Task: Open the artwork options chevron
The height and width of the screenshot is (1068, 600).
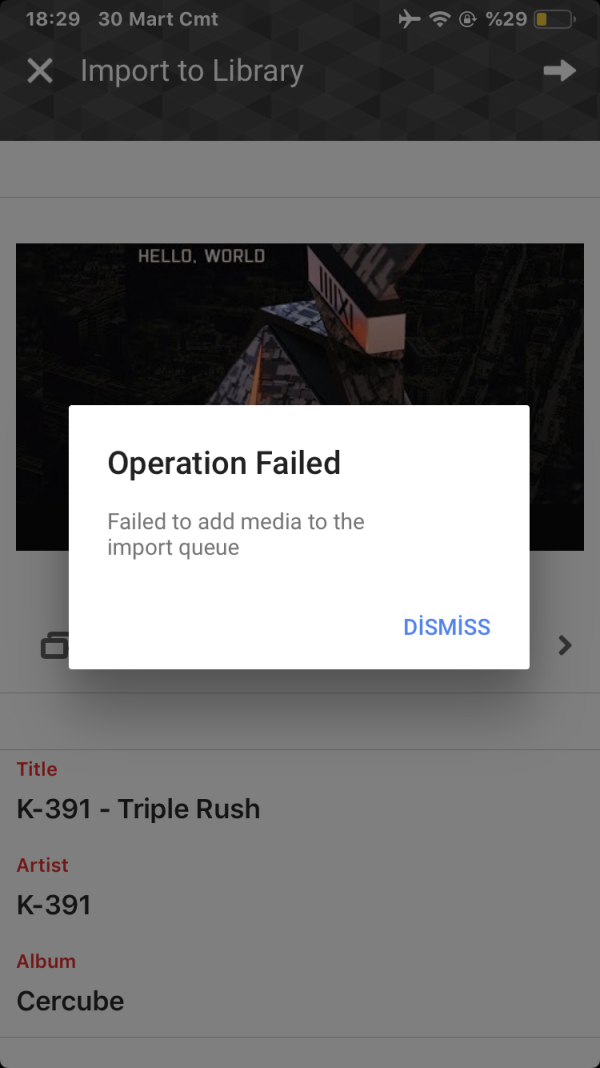Action: pos(565,645)
